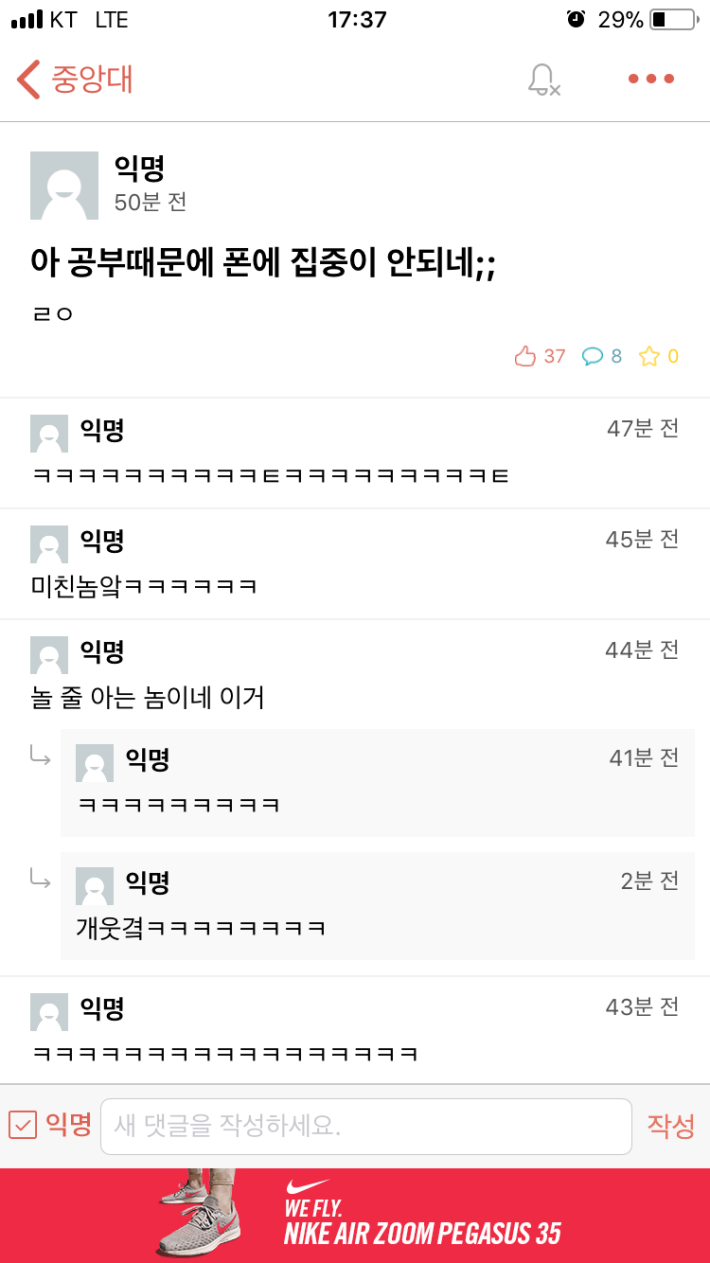The image size is (710, 1263).
Task: Select the reply 개웃겨ㅋㅋㅋㅋㅋㅋㅋㅋ
Action: coord(200,927)
